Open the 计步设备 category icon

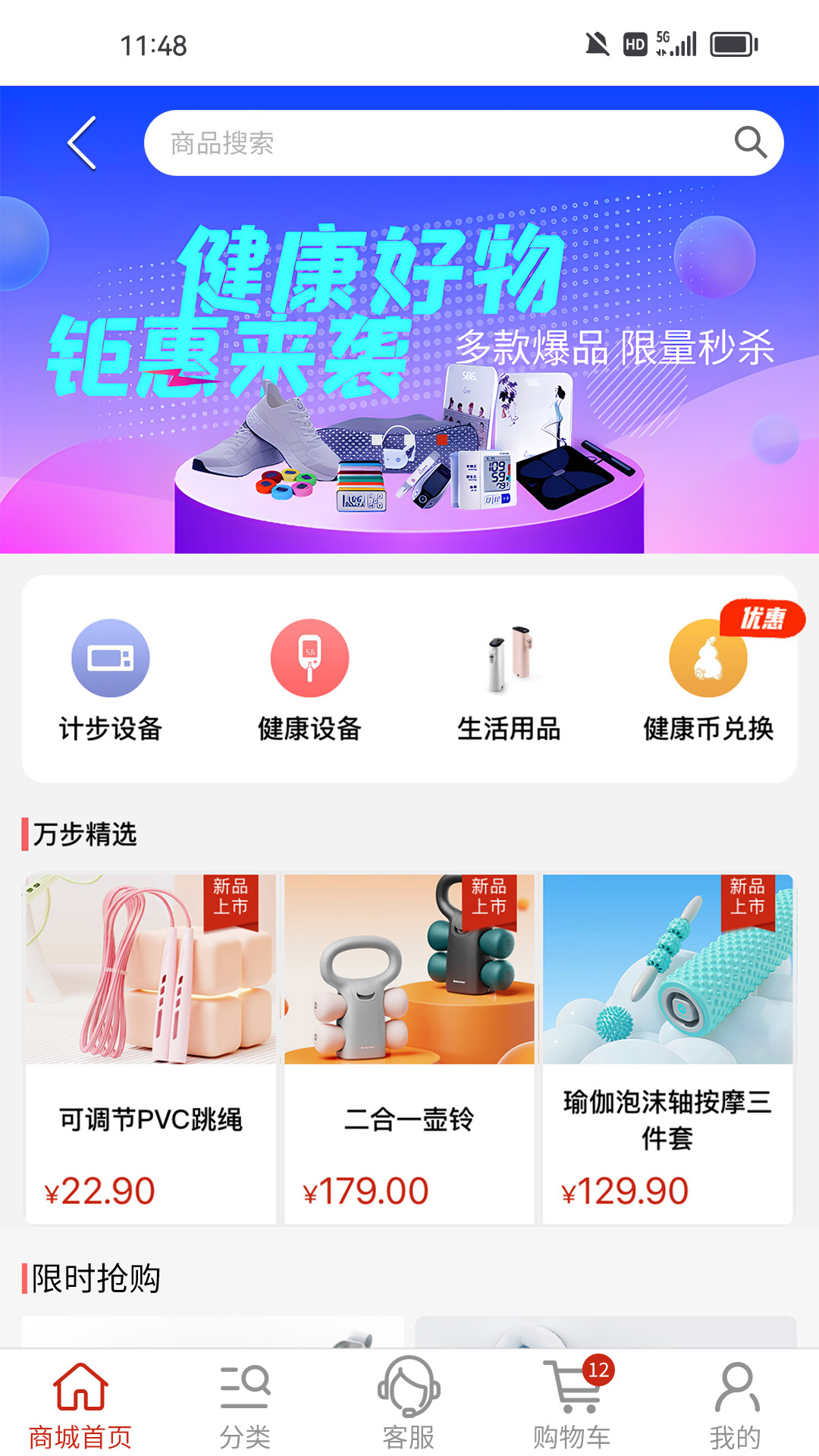(x=112, y=658)
